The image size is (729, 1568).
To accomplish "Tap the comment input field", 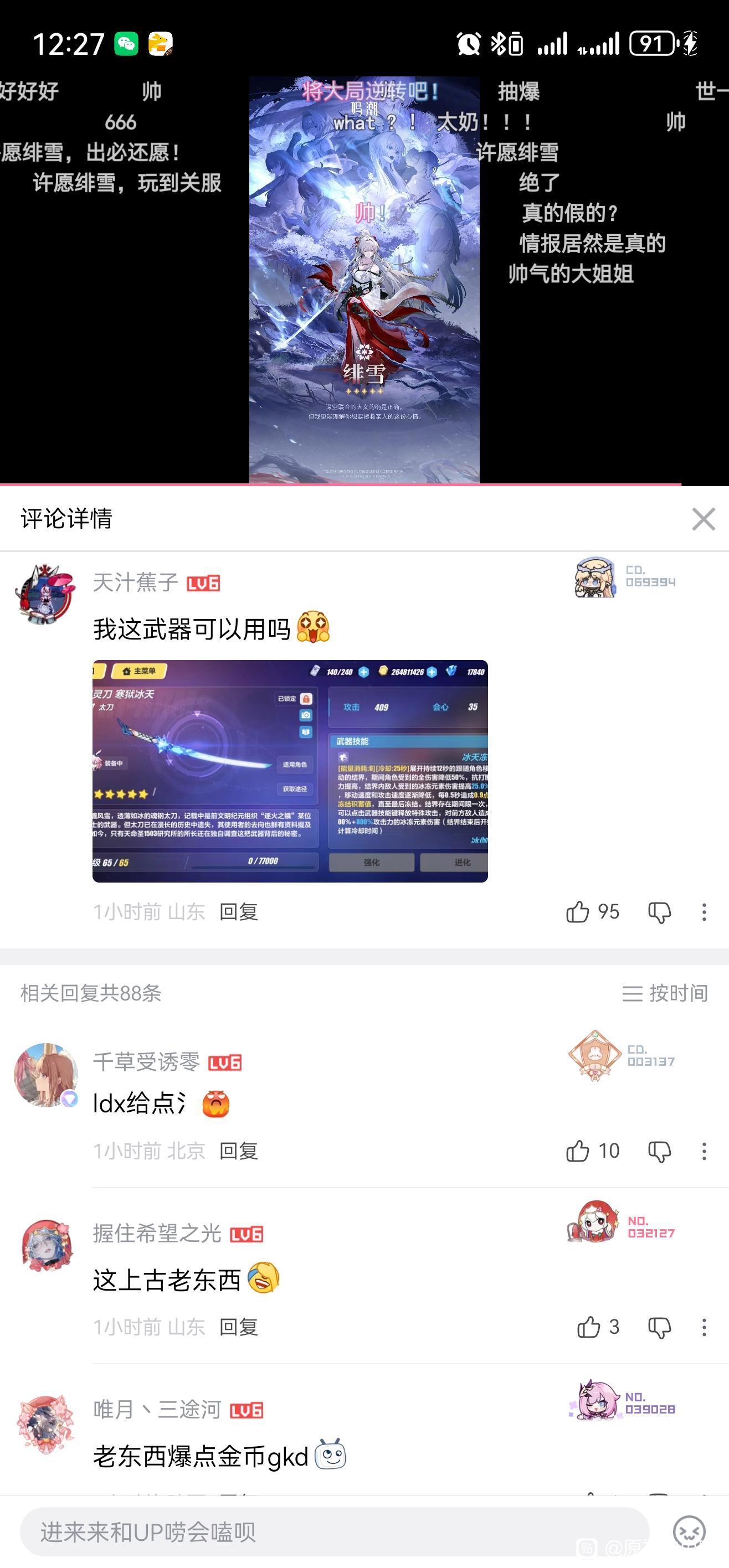I will coord(335,1531).
